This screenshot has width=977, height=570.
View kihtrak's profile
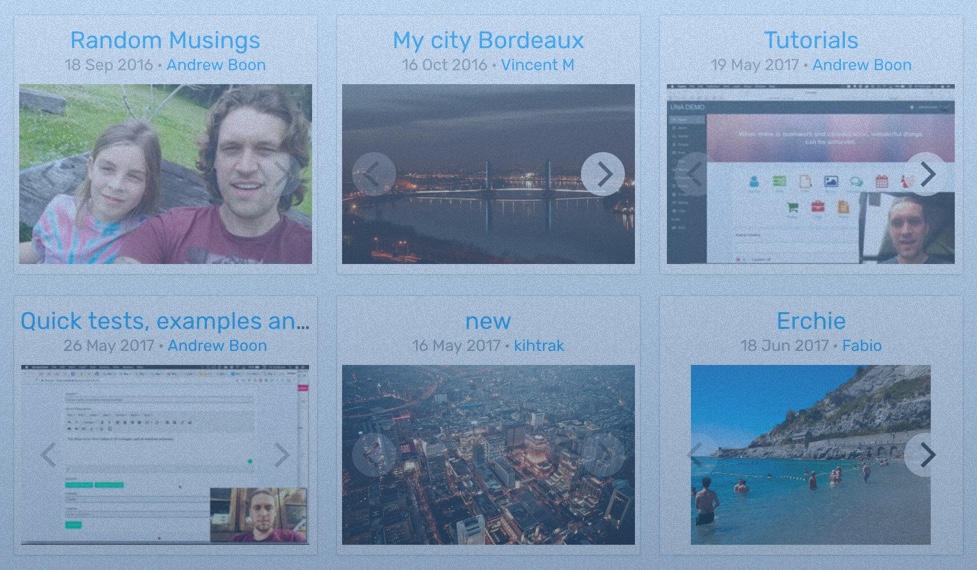coord(539,346)
